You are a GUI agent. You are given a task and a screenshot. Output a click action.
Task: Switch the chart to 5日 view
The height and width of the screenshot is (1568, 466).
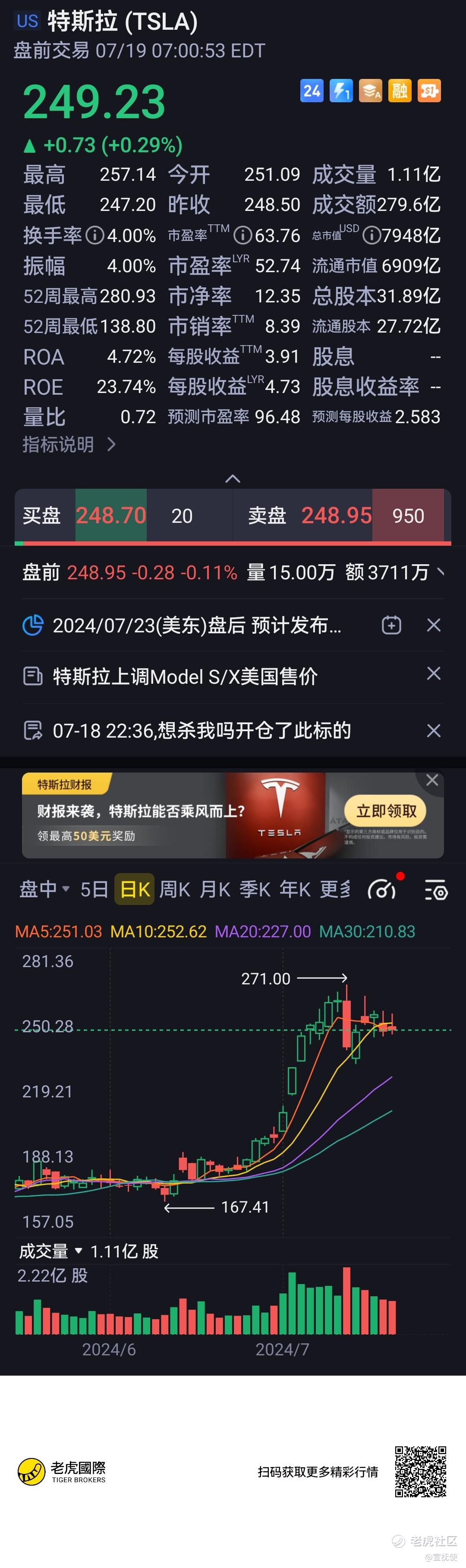[94, 889]
